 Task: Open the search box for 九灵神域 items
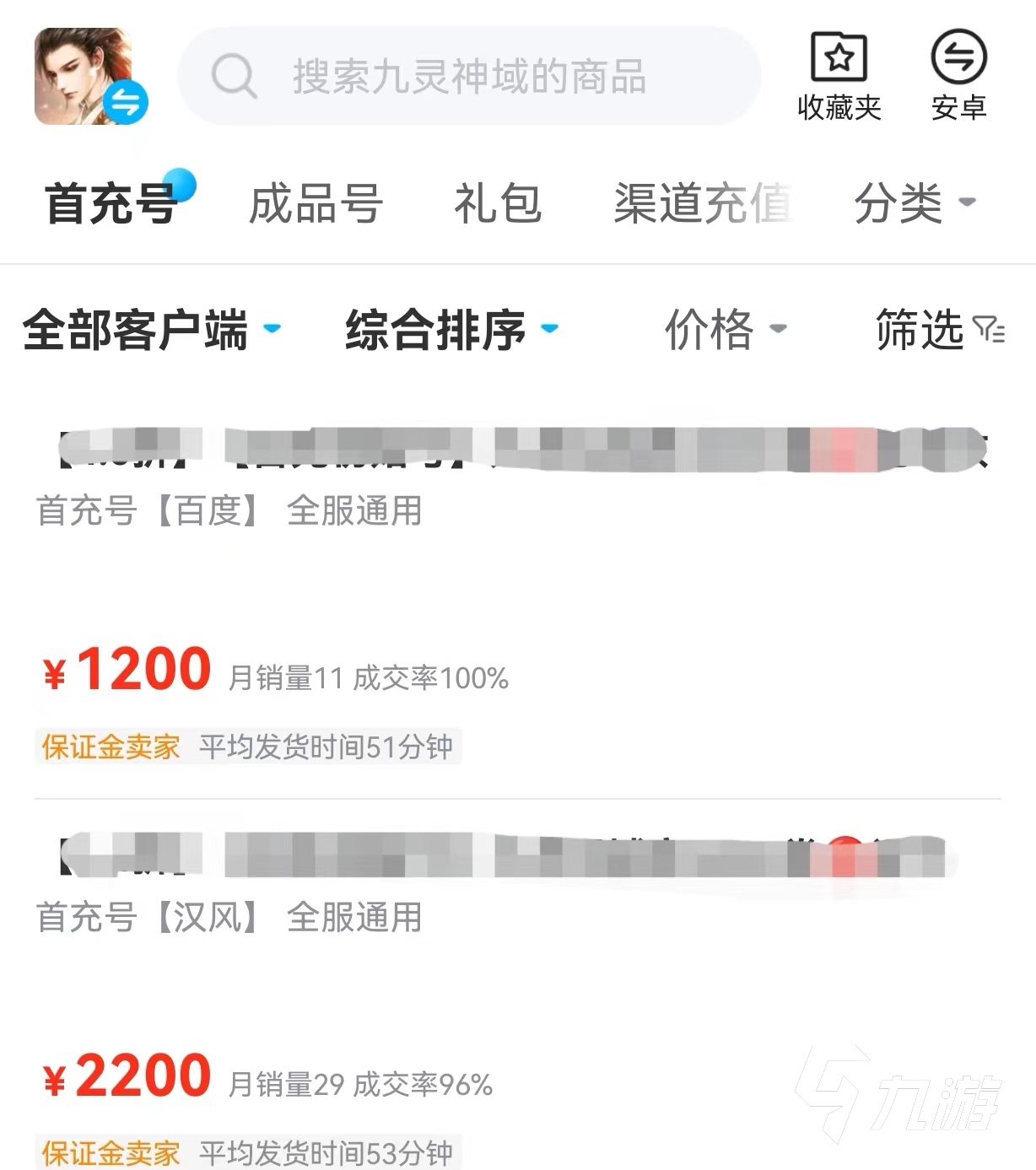coord(469,77)
